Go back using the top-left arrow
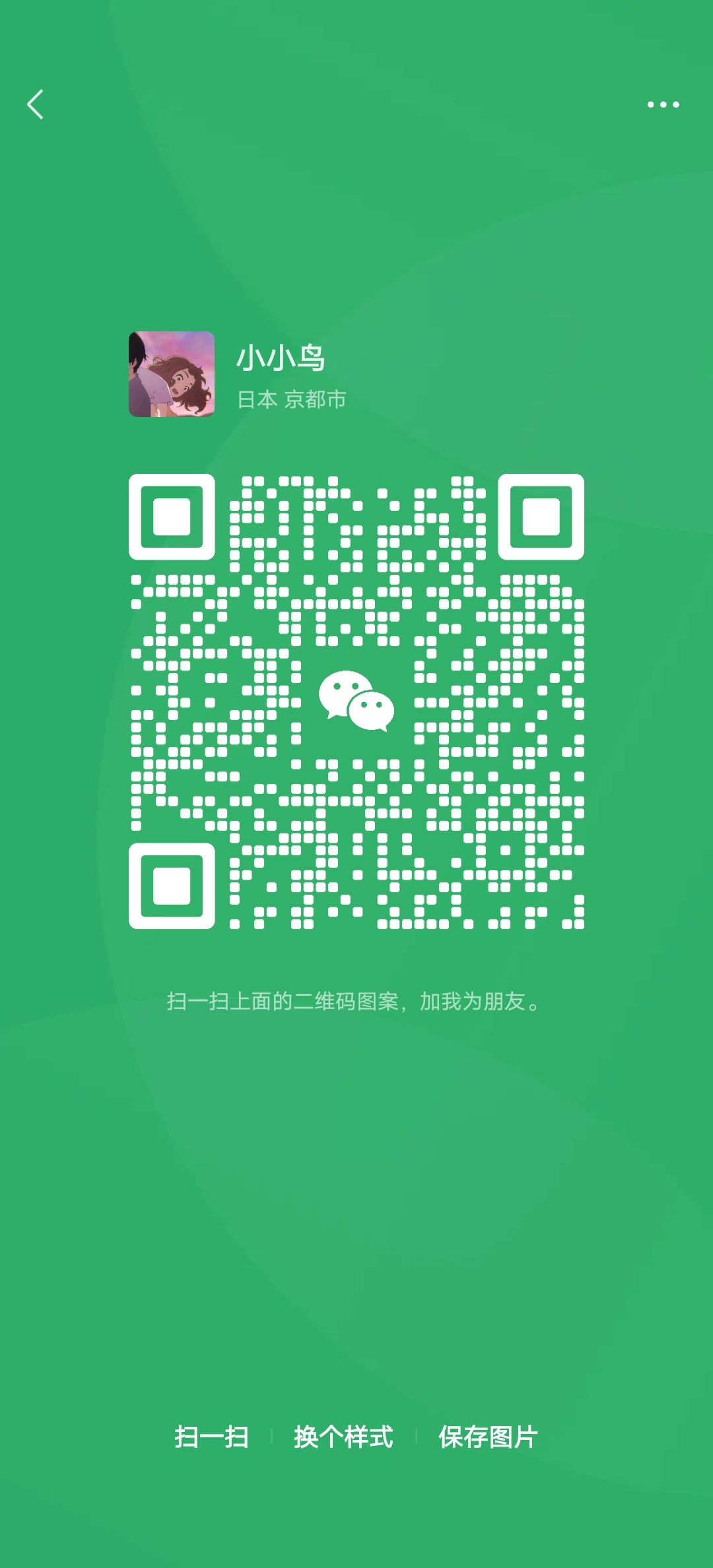713x1568 pixels. (x=35, y=104)
